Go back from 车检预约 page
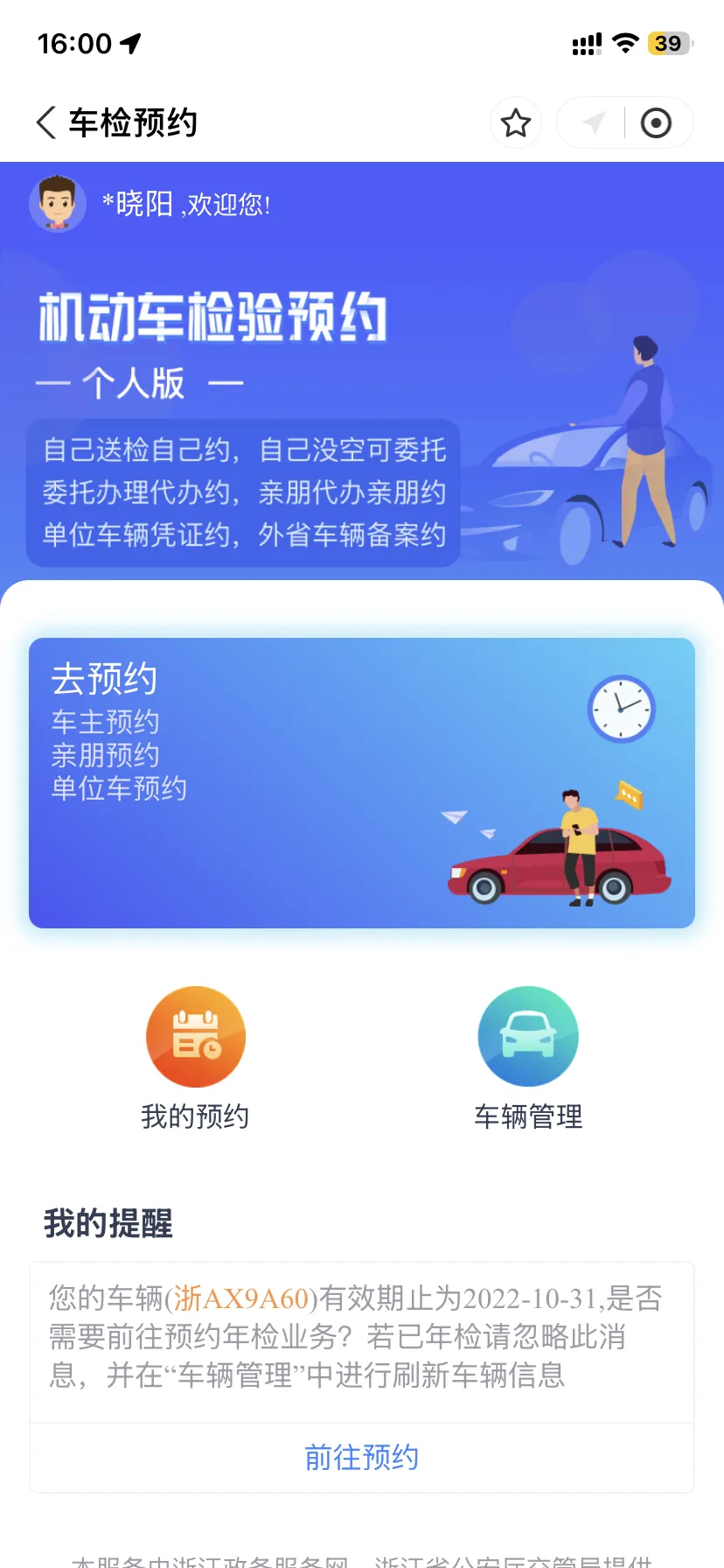This screenshot has height=1568, width=724. [46, 122]
